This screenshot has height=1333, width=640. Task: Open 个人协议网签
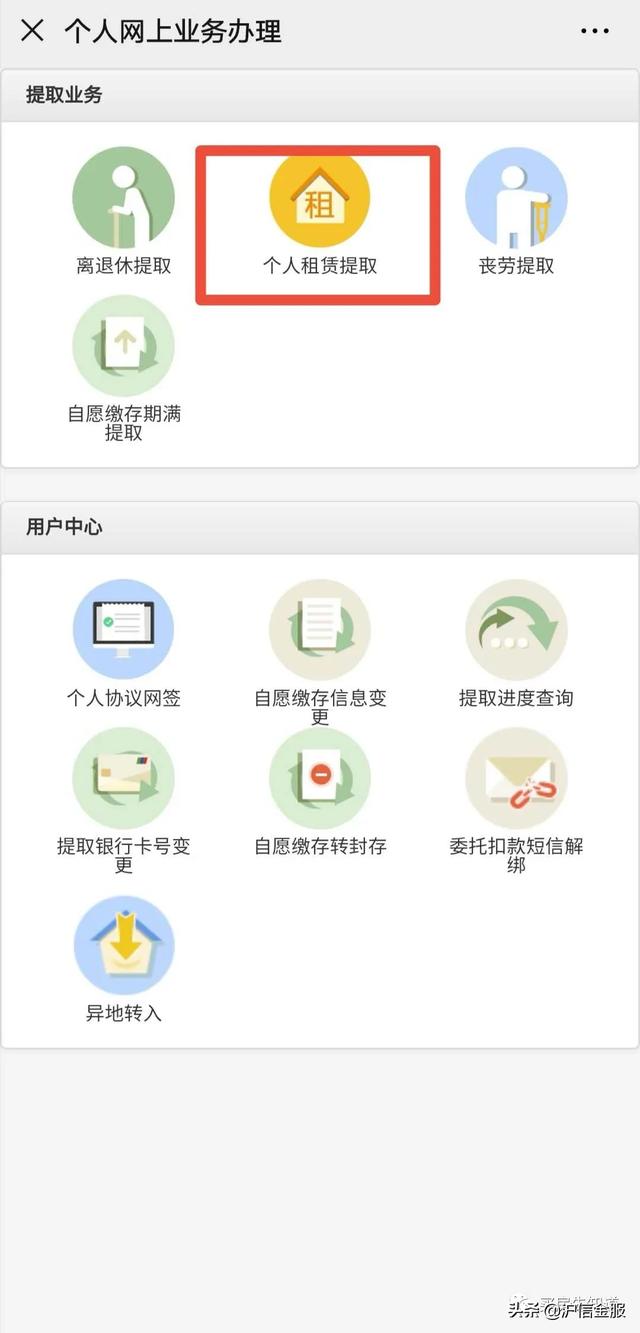click(124, 631)
